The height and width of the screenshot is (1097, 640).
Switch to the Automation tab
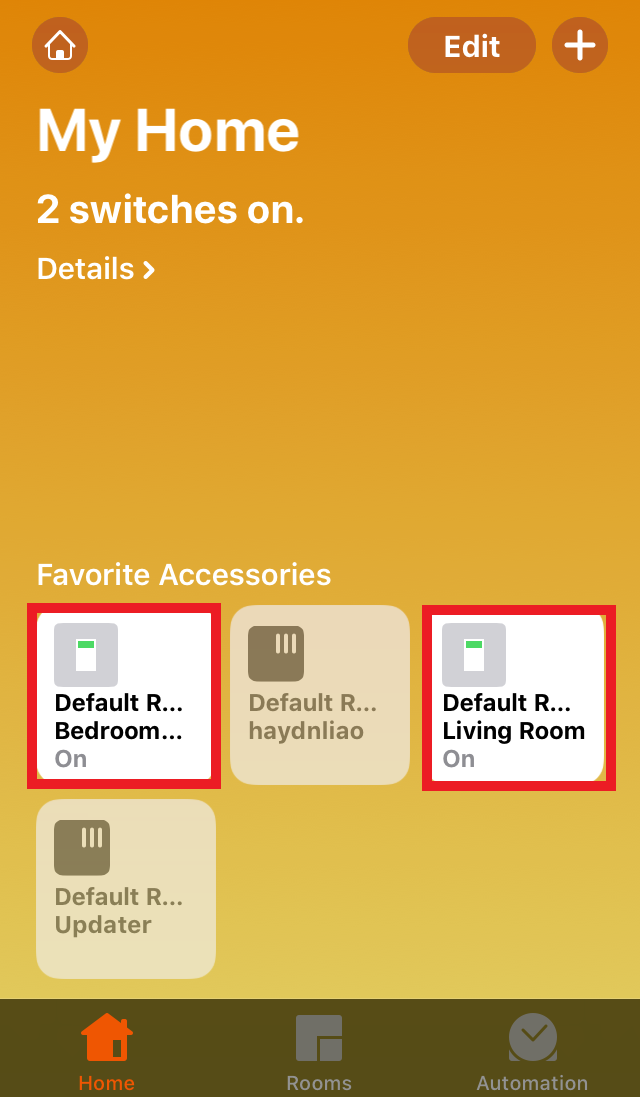point(532,1052)
